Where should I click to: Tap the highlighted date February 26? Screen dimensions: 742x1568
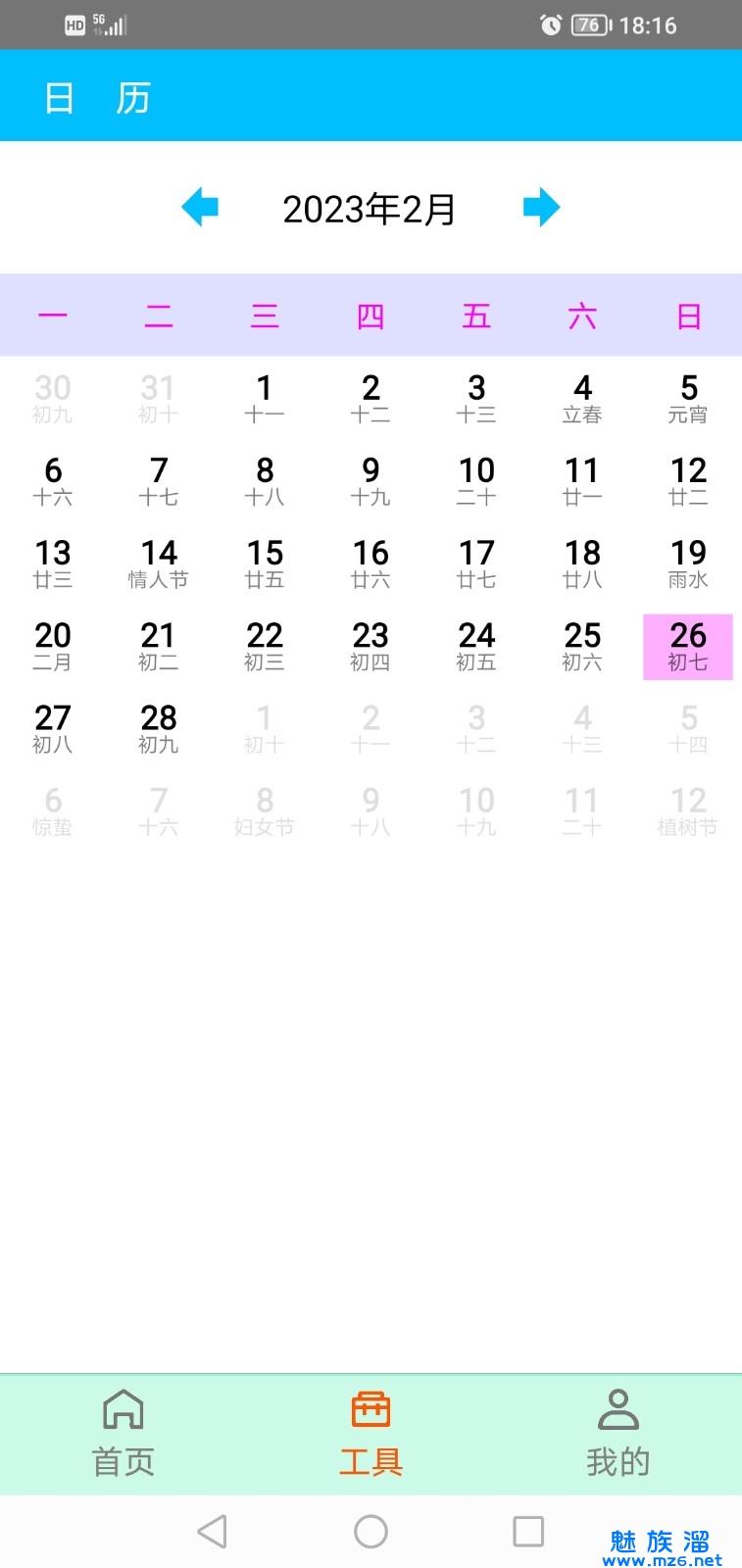688,646
